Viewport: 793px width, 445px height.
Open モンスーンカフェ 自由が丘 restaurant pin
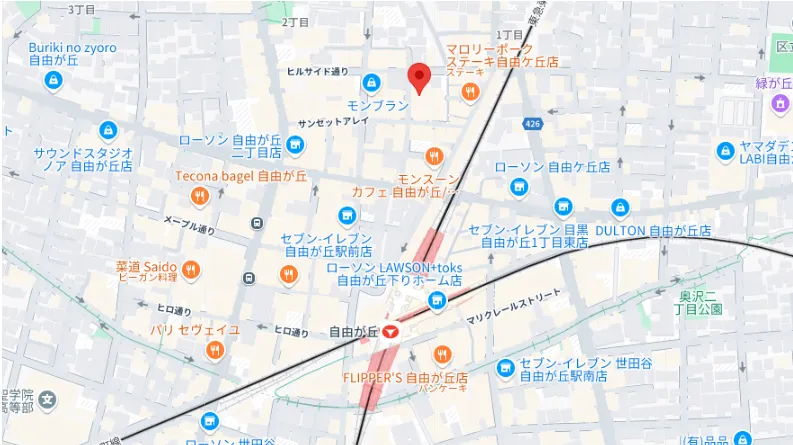click(433, 155)
